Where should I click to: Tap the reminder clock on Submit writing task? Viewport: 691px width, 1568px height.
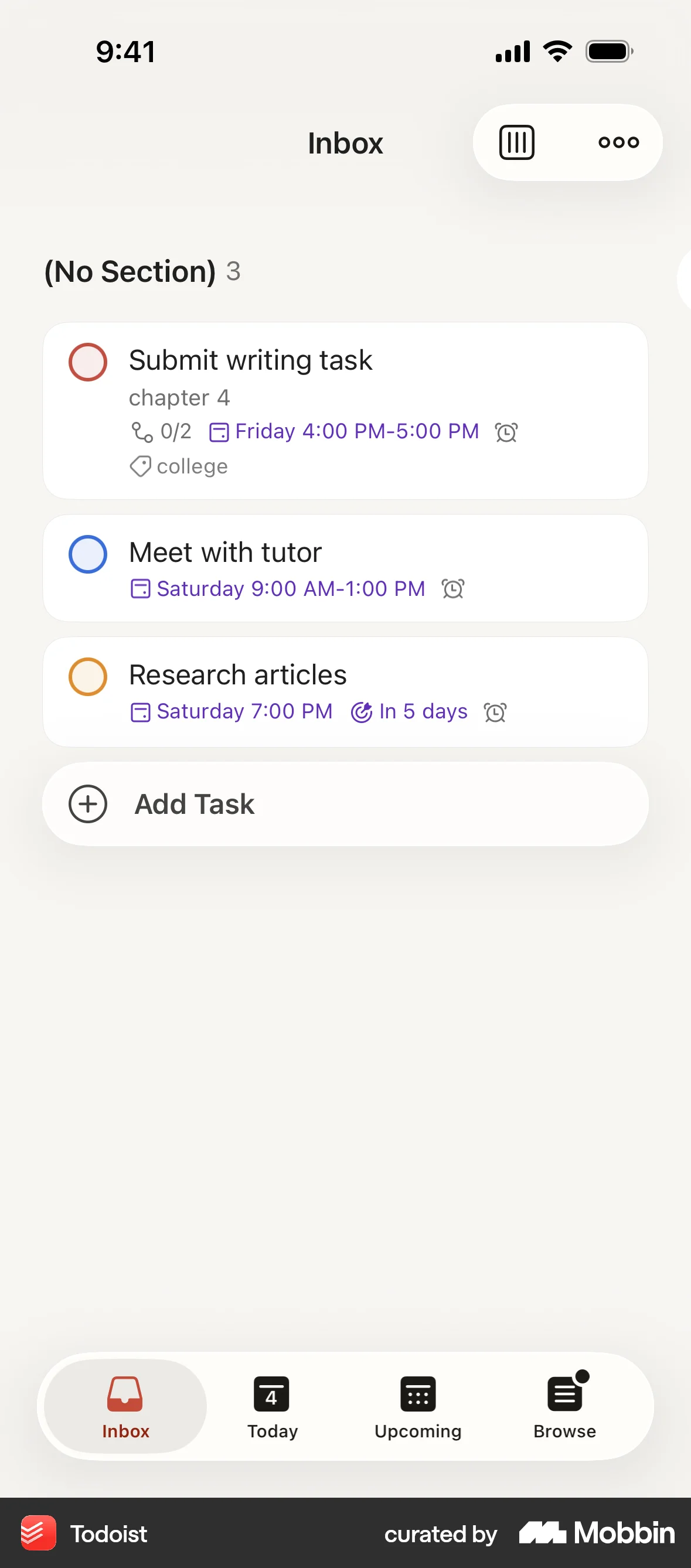coord(506,432)
